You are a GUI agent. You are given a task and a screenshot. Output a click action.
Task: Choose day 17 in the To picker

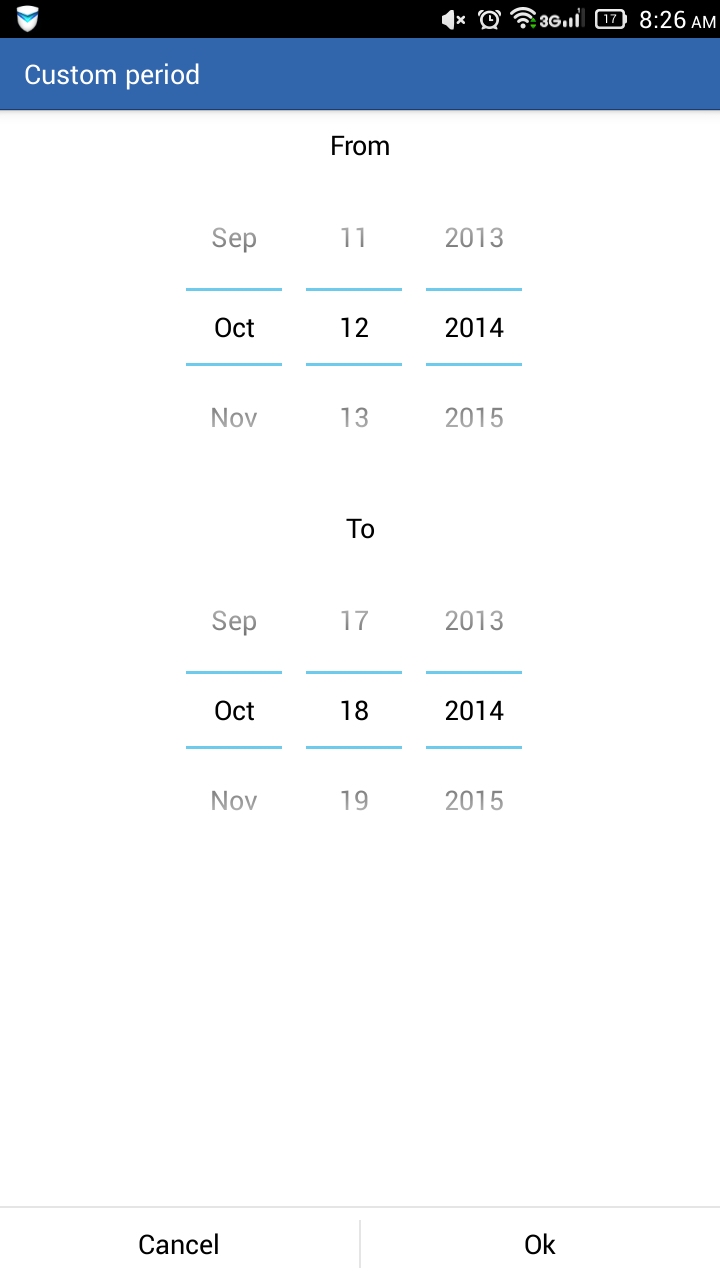354,621
